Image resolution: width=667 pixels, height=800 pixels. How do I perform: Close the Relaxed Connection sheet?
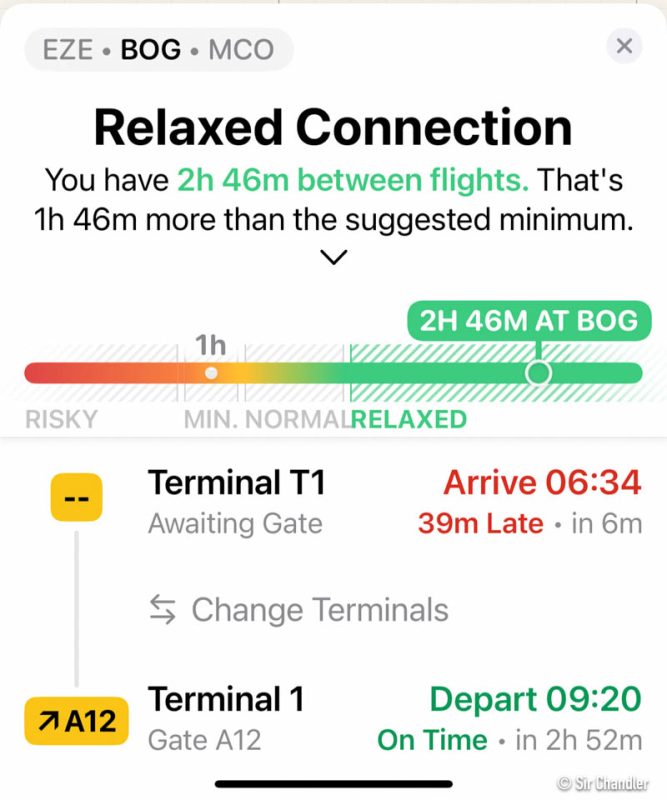coord(624,46)
